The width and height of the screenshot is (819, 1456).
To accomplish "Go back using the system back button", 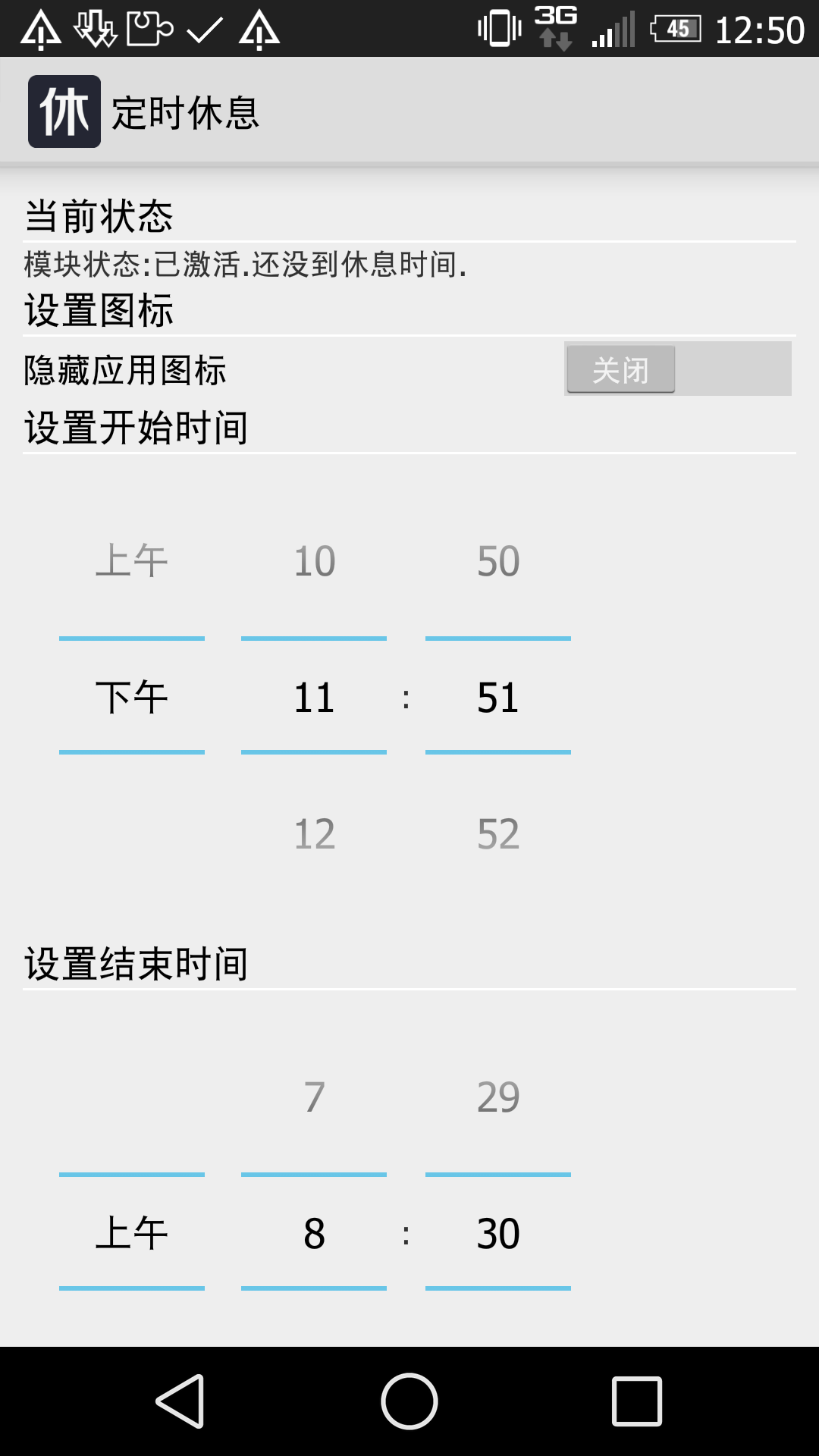I will [180, 1401].
